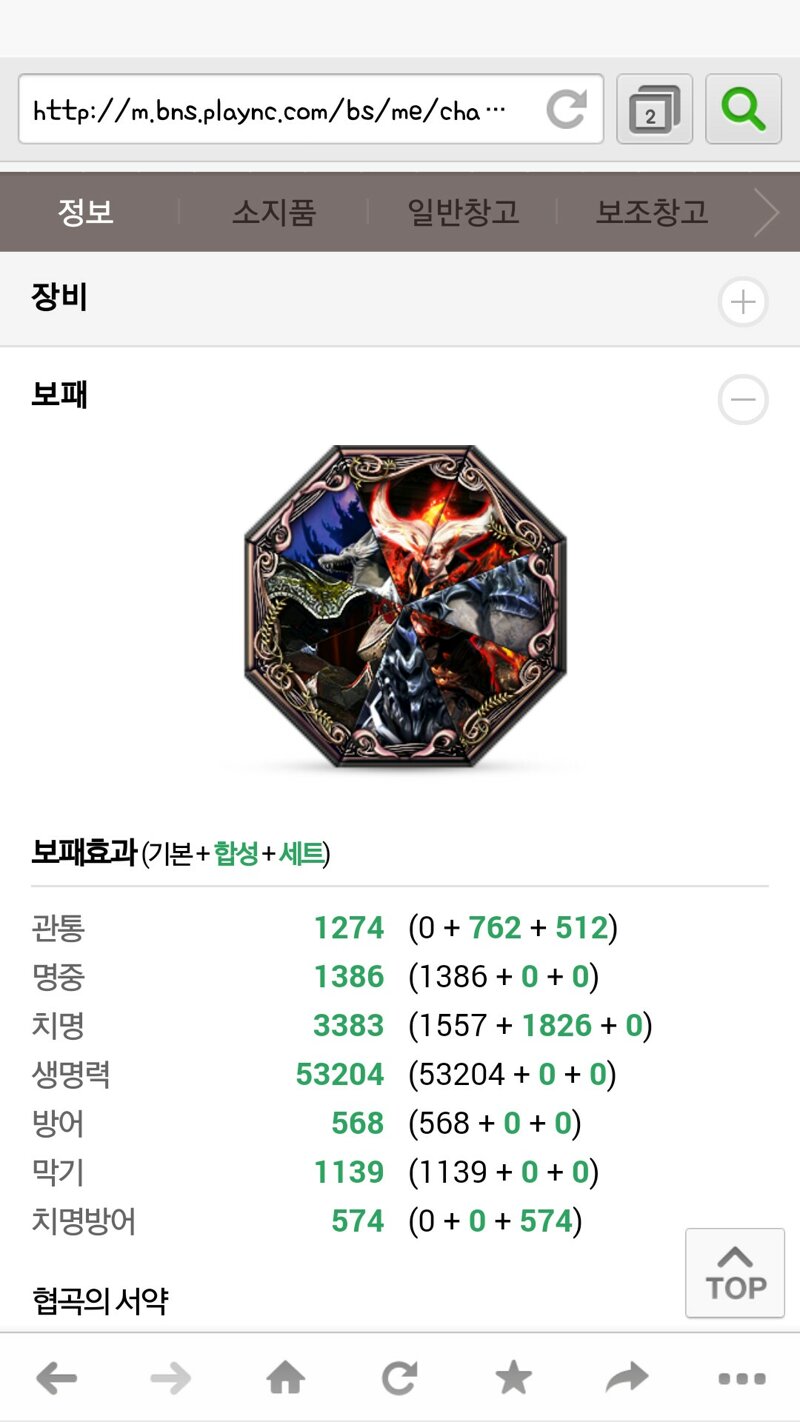
Task: Open the browser tabs switcher
Action: click(x=654, y=110)
